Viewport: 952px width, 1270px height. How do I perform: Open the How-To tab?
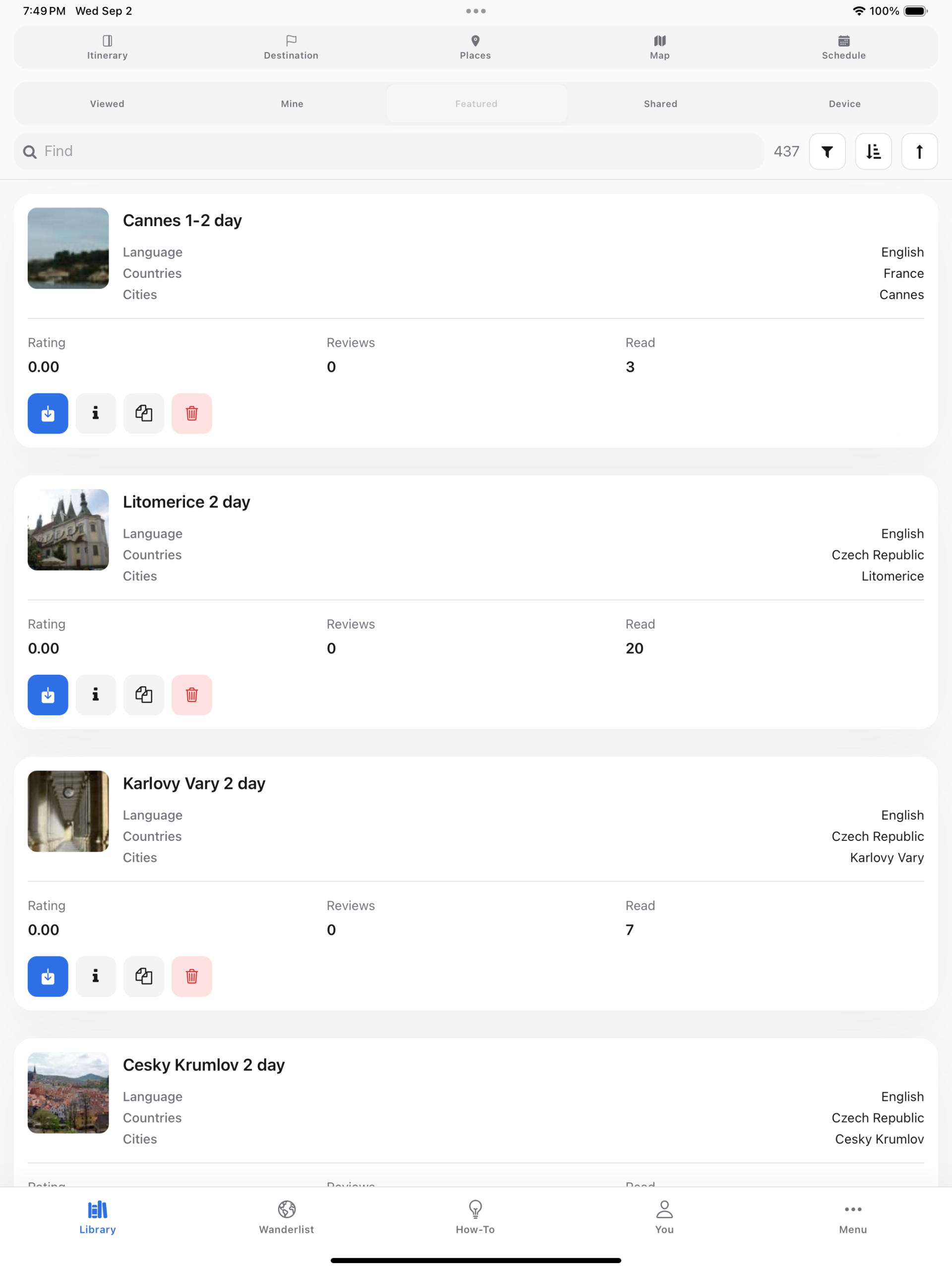475,1216
